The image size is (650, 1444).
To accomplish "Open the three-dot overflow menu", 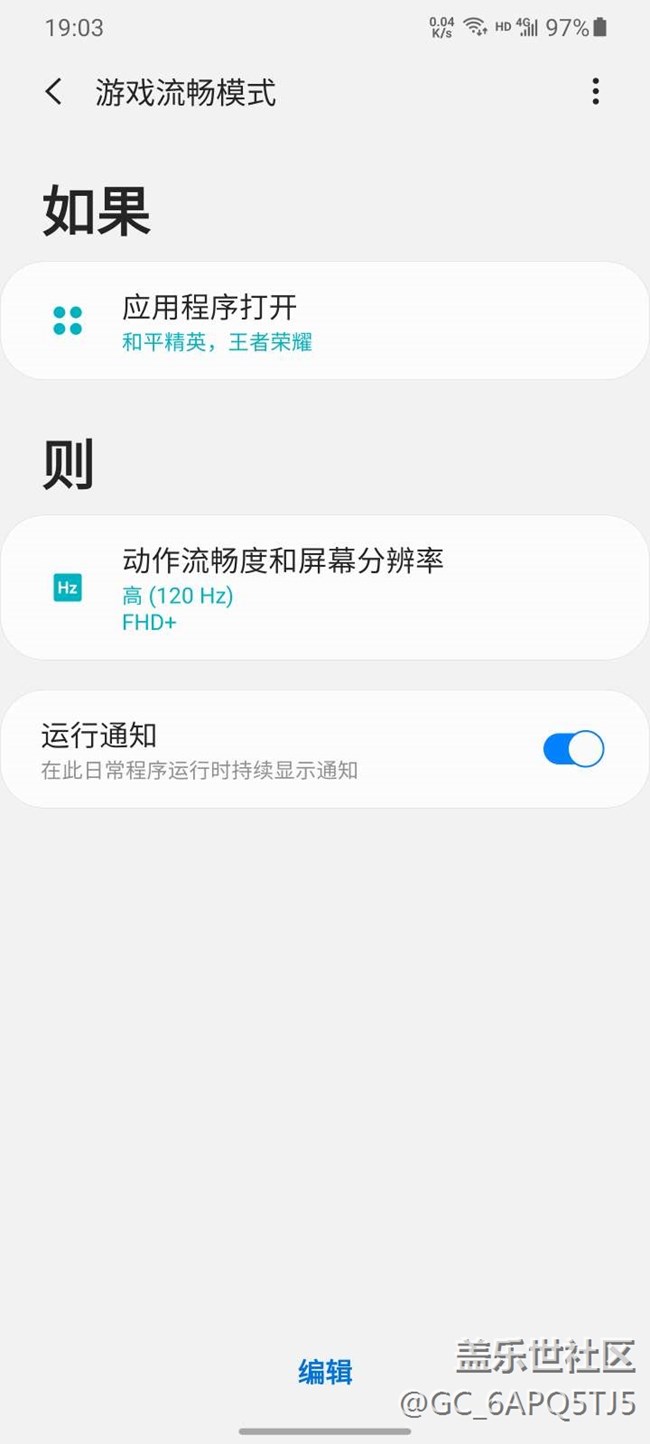I will pyautogui.click(x=596, y=92).
